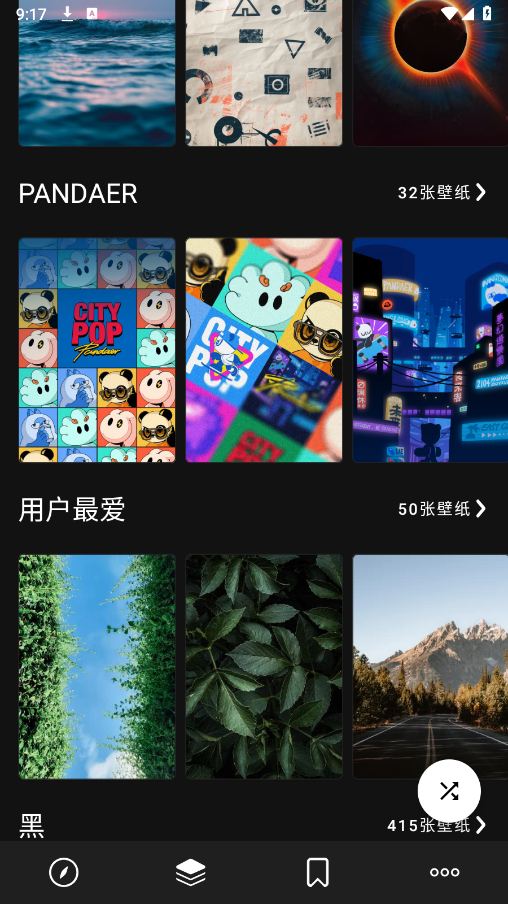This screenshot has width=508, height=904.
Task: Open the tilted City Pop collage wallpaper
Action: point(264,350)
